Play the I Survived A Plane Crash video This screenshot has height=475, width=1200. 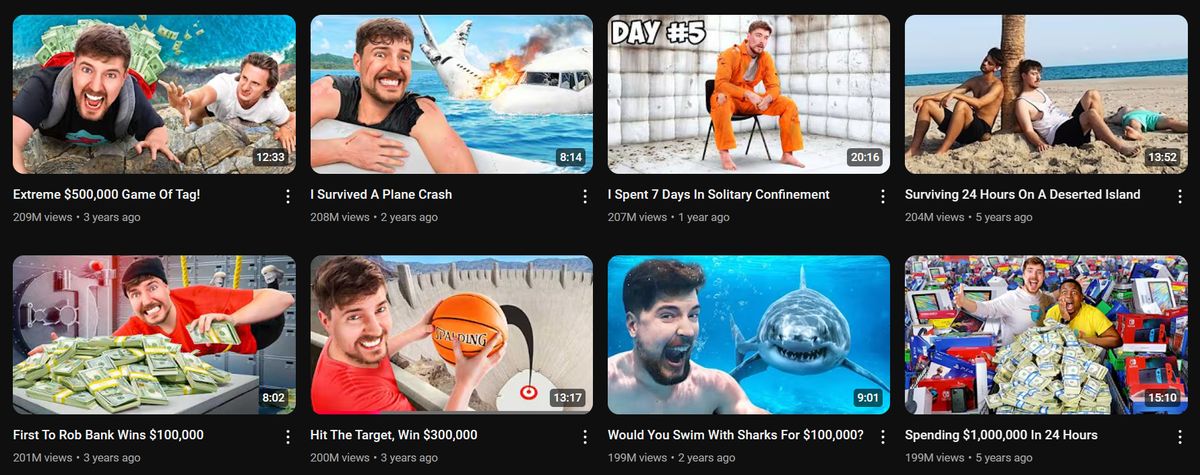(451, 94)
